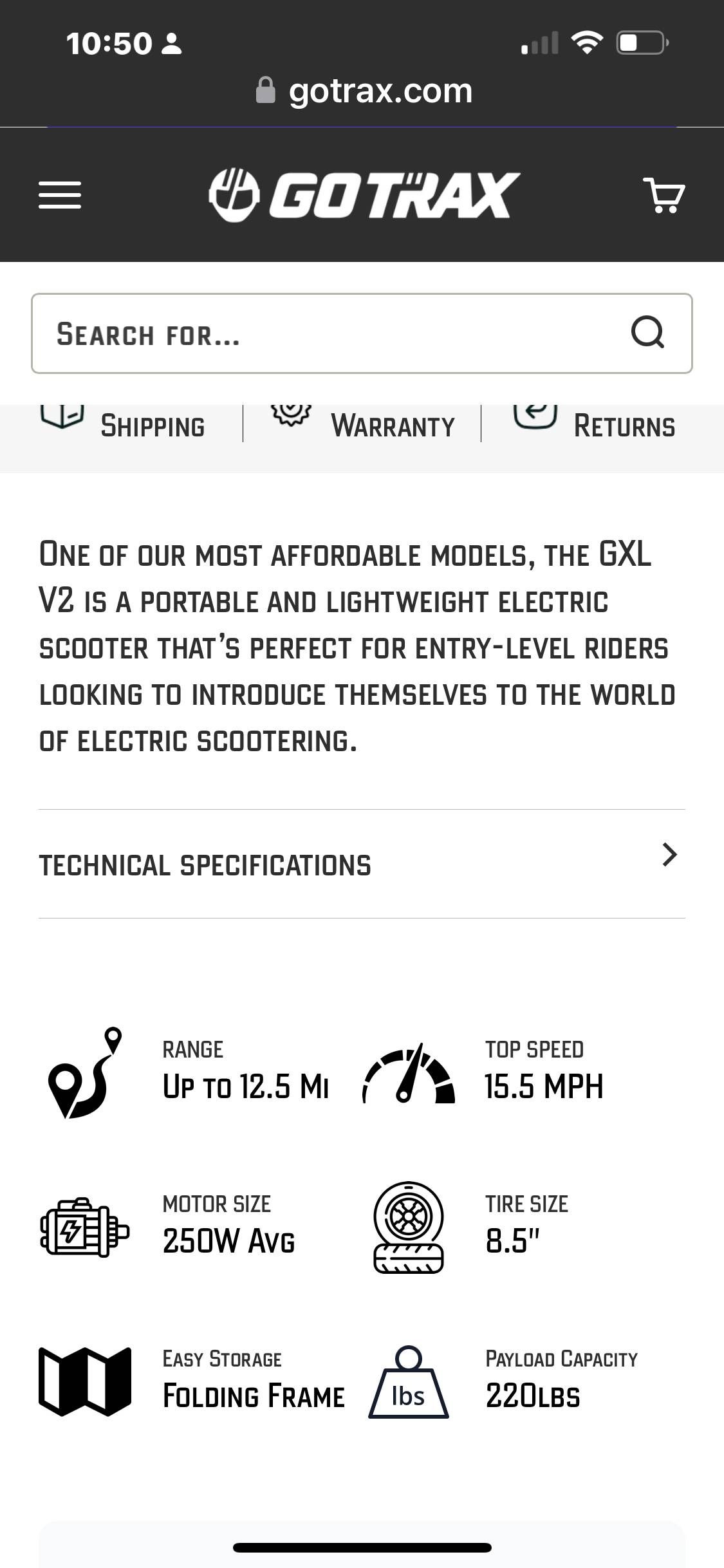Expand the Technical Specifications section
The width and height of the screenshot is (724, 1568).
362,864
